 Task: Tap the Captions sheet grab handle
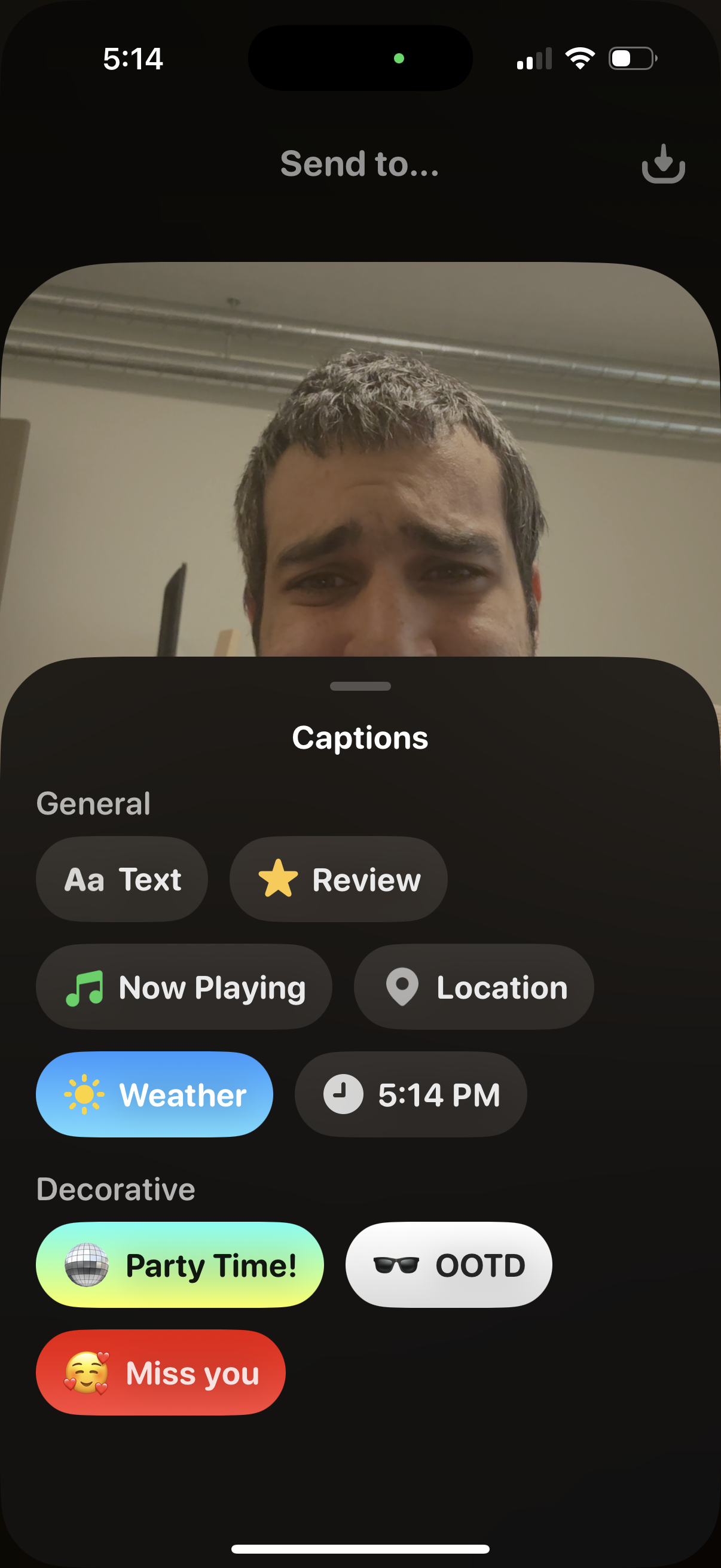pos(360,685)
